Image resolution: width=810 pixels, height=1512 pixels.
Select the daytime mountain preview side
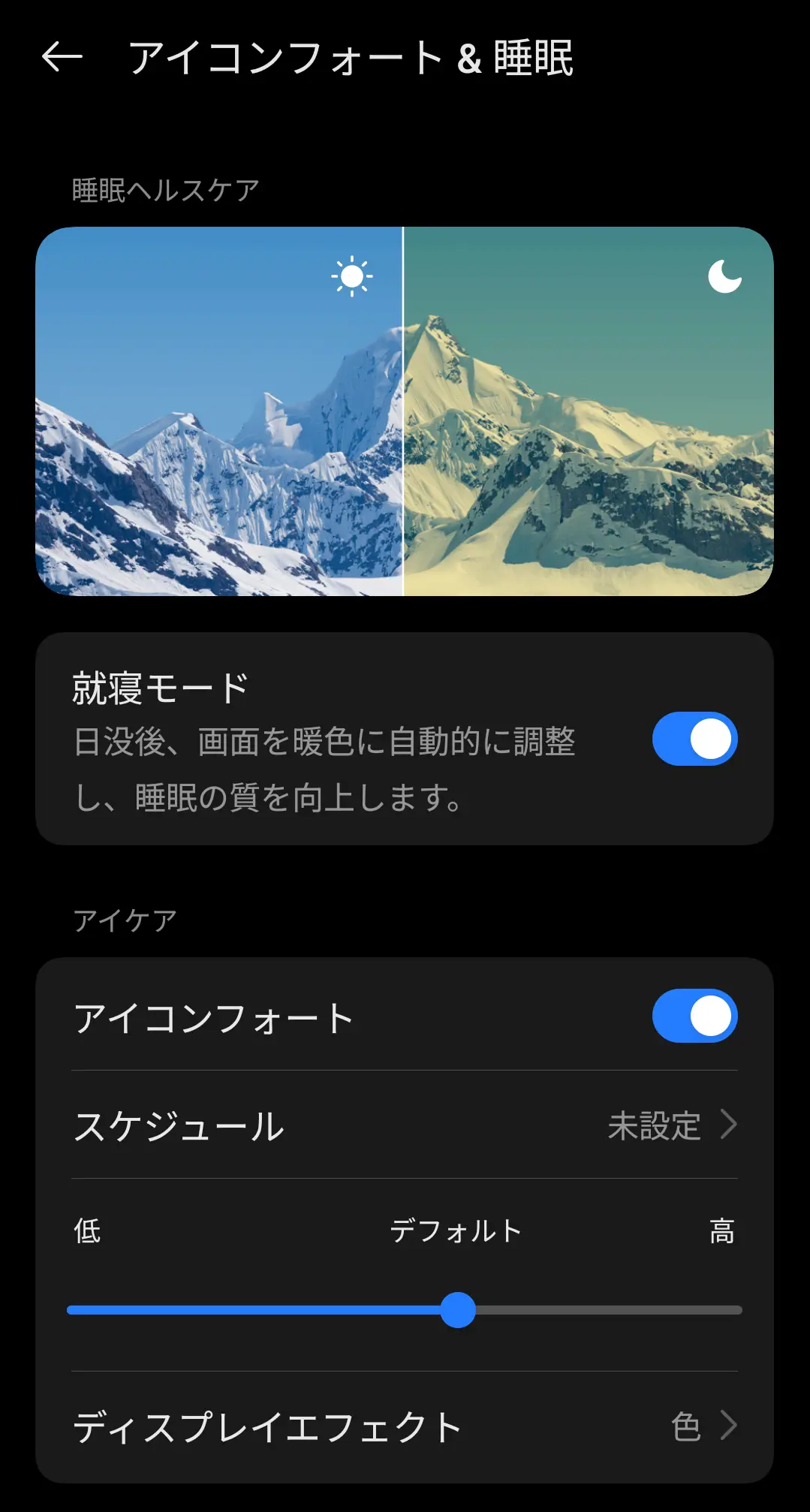pyautogui.click(x=221, y=413)
